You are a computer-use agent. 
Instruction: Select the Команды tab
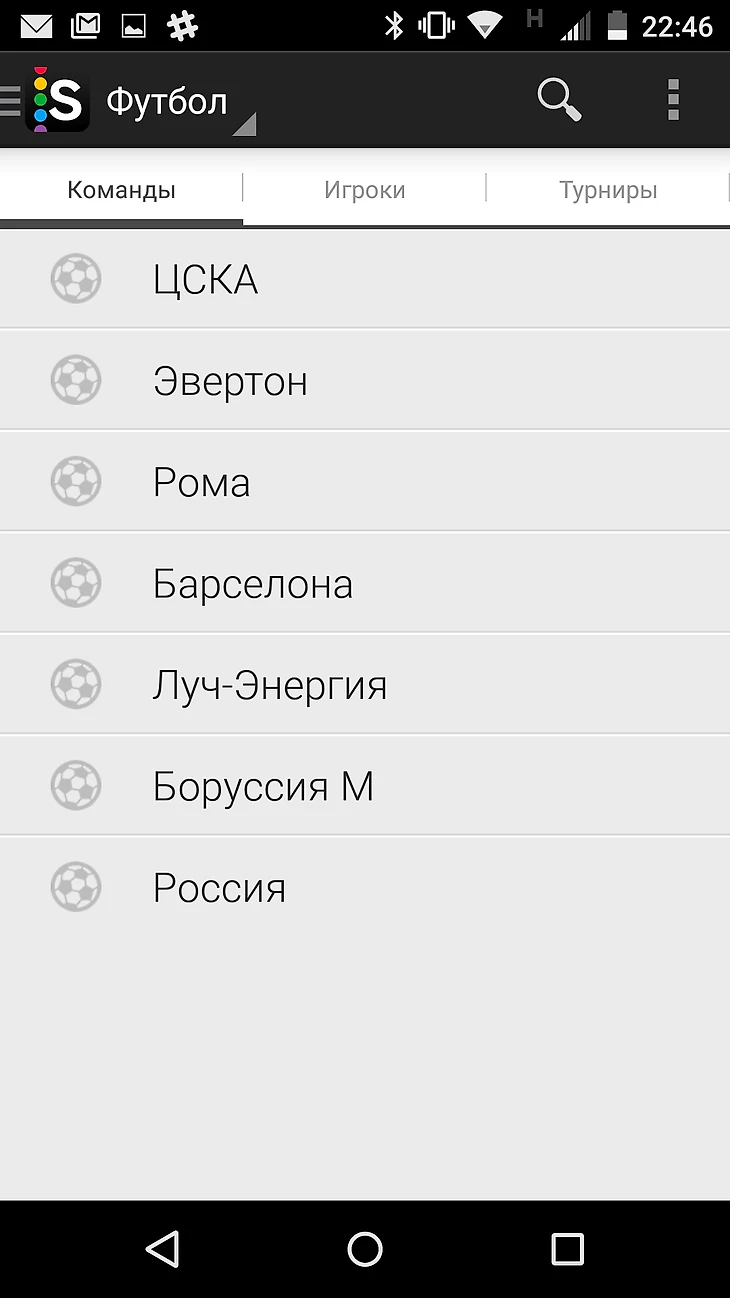(x=121, y=190)
